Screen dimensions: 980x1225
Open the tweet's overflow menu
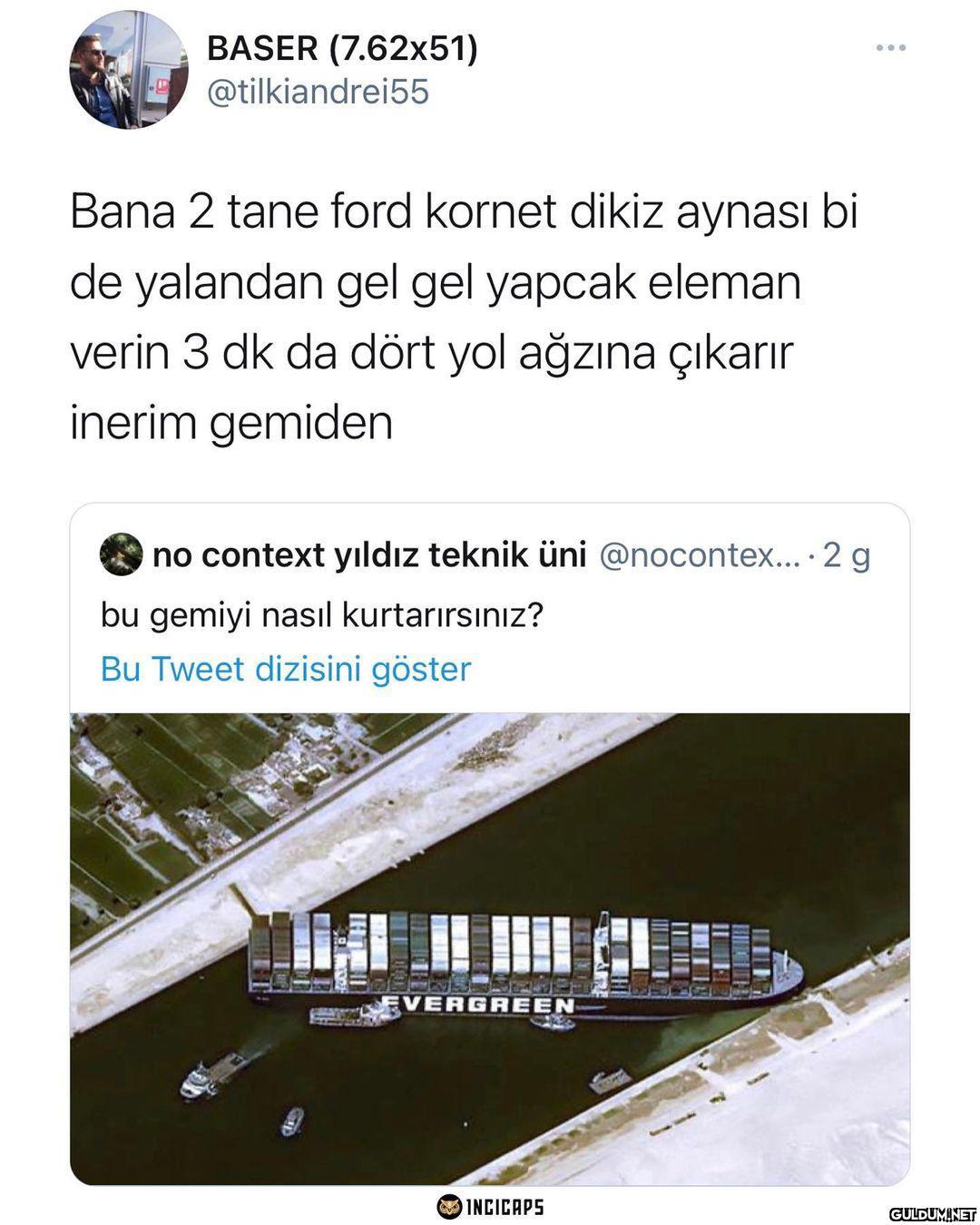coord(890,48)
